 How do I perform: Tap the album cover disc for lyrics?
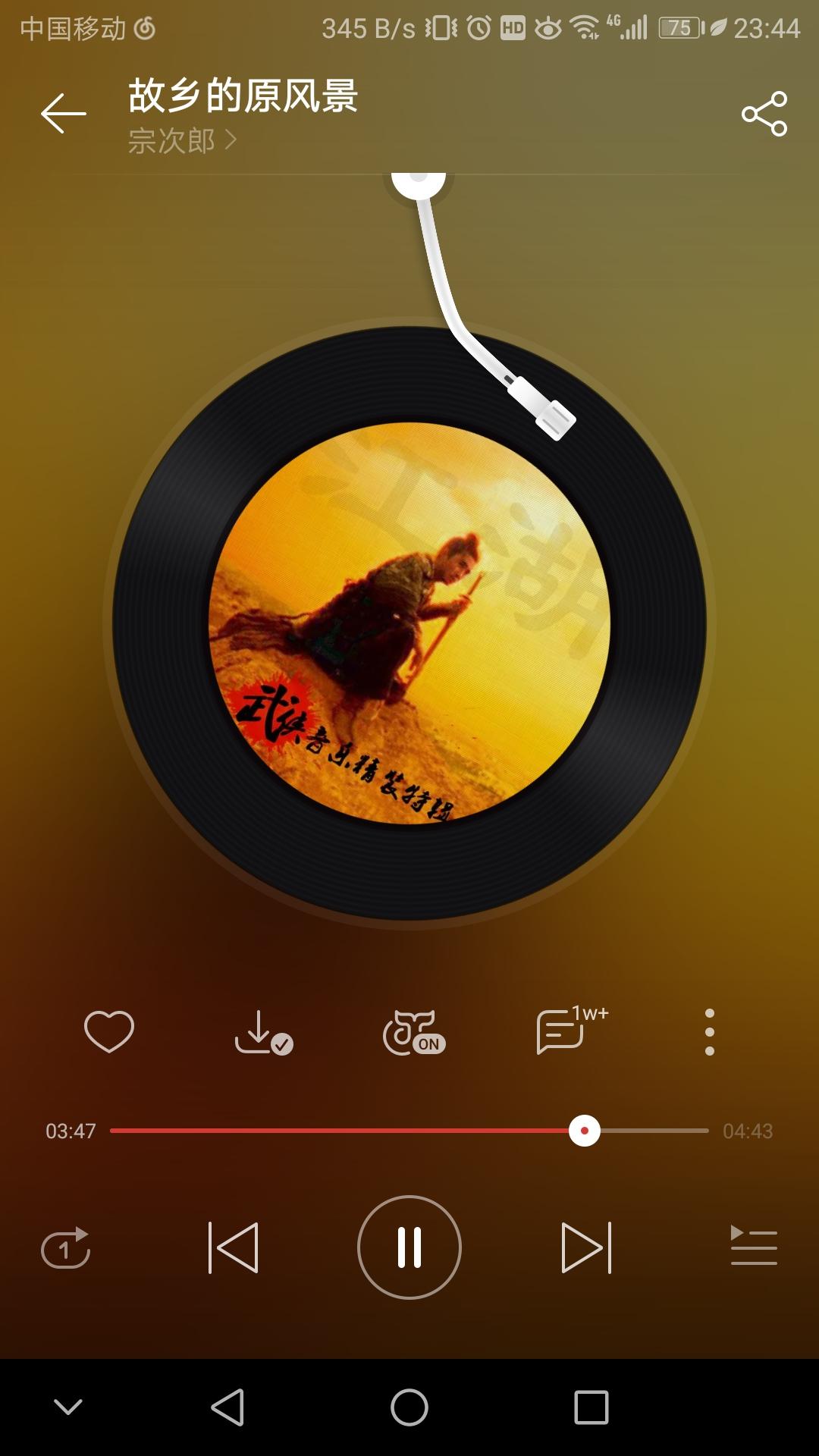point(409,623)
